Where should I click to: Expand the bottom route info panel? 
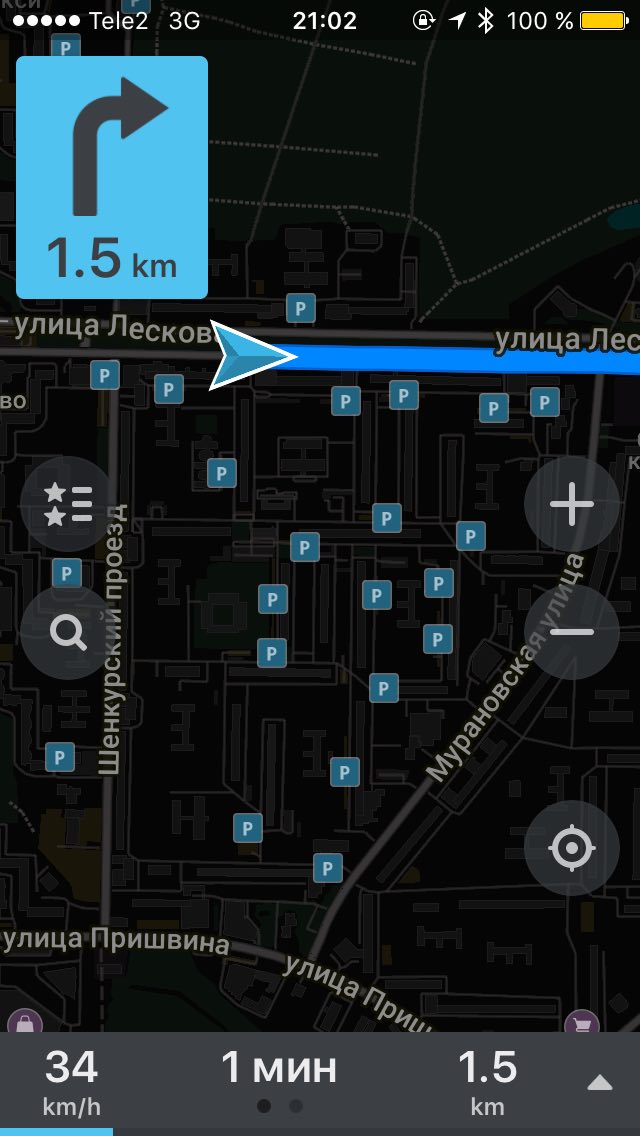(599, 1083)
